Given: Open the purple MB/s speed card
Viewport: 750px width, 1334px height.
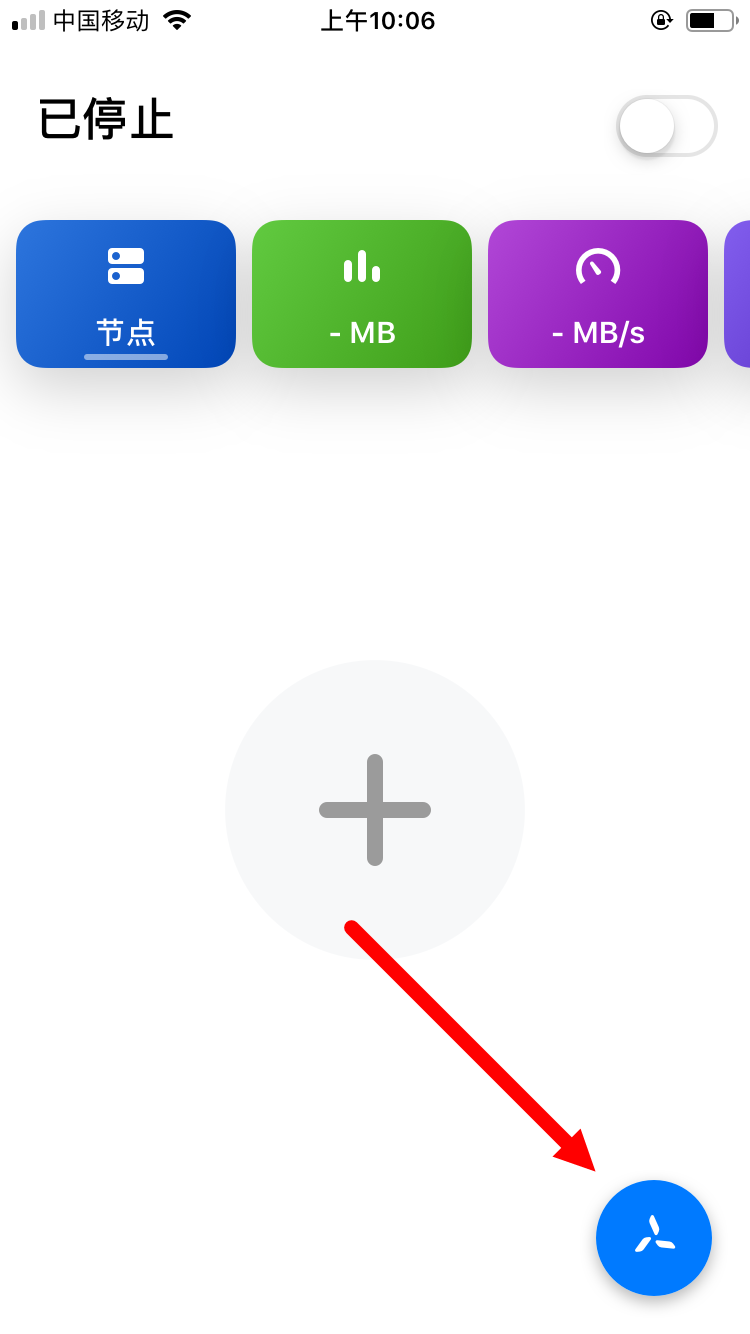Looking at the screenshot, I should click(598, 294).
